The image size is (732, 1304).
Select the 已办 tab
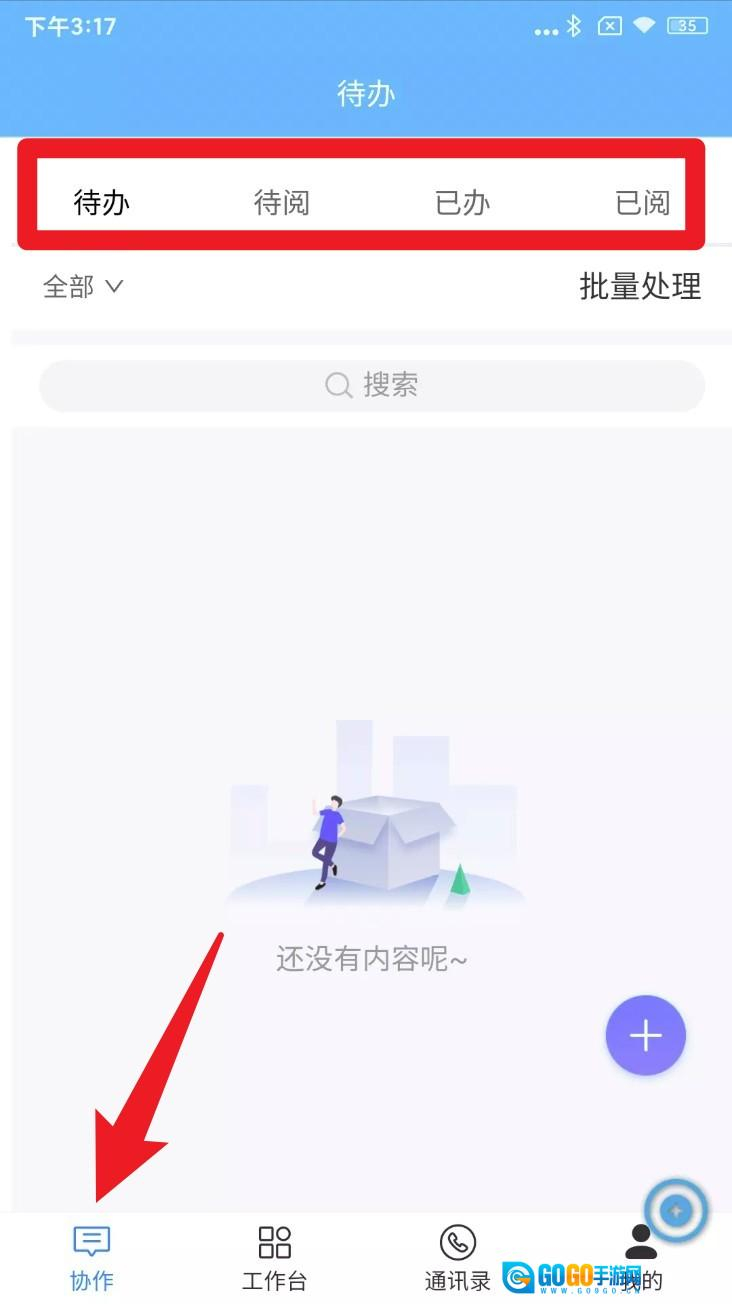tap(462, 203)
